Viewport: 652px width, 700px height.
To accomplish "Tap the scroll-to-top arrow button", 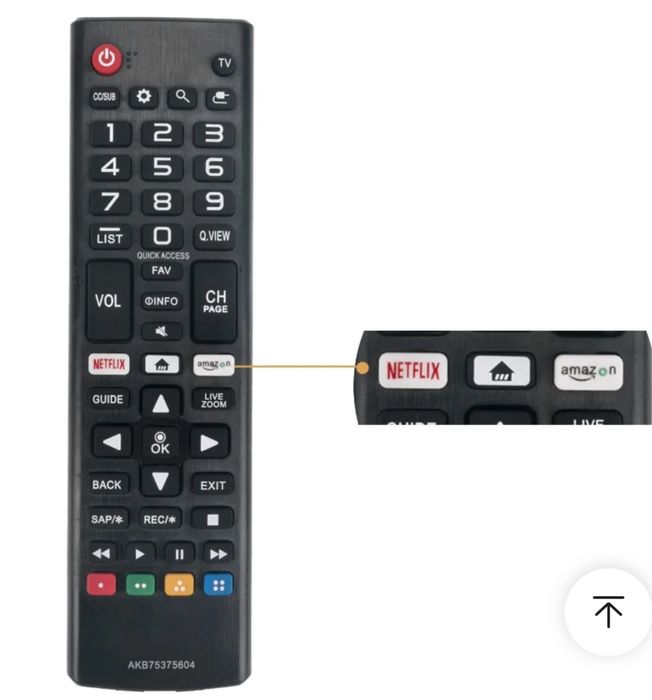I will [x=608, y=612].
